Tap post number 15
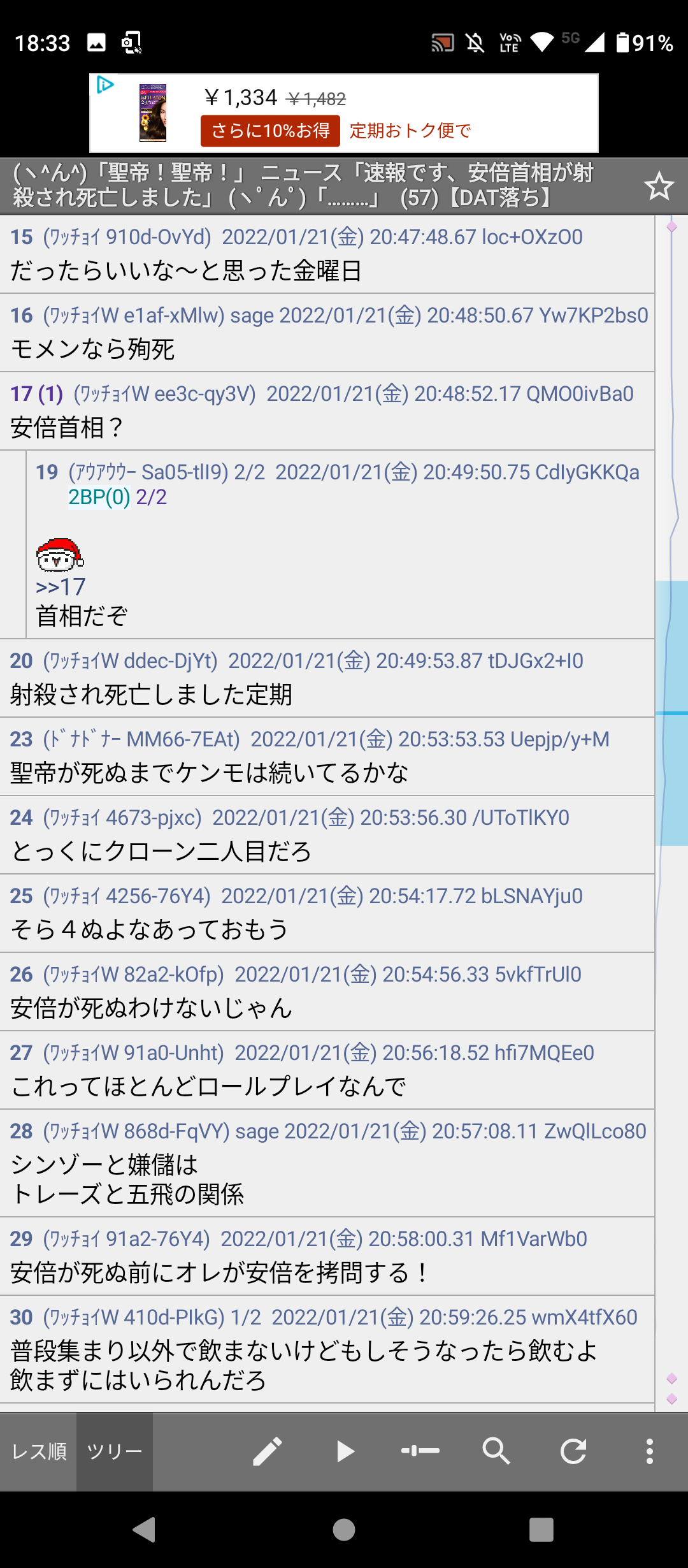 [x=21, y=237]
